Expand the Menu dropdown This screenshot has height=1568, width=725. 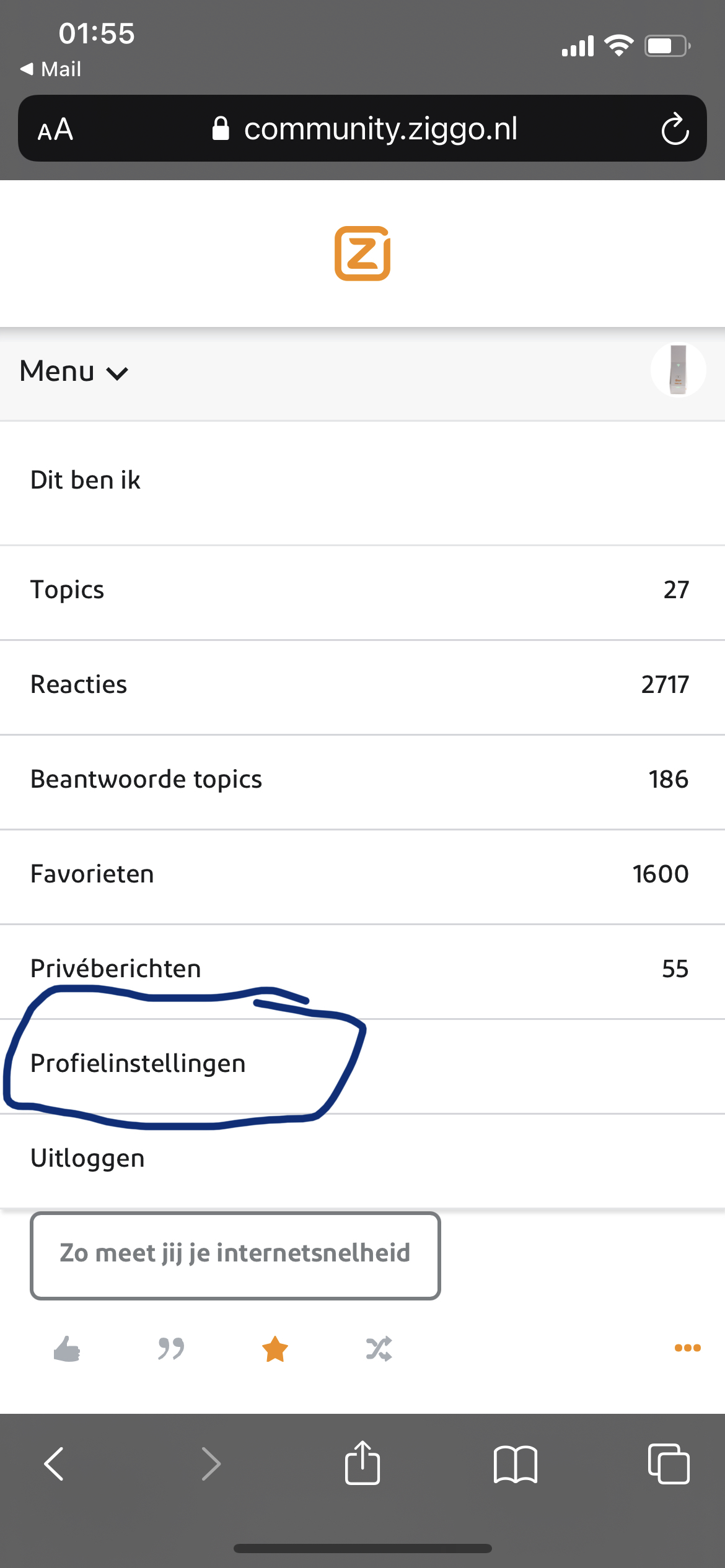pyautogui.click(x=74, y=372)
